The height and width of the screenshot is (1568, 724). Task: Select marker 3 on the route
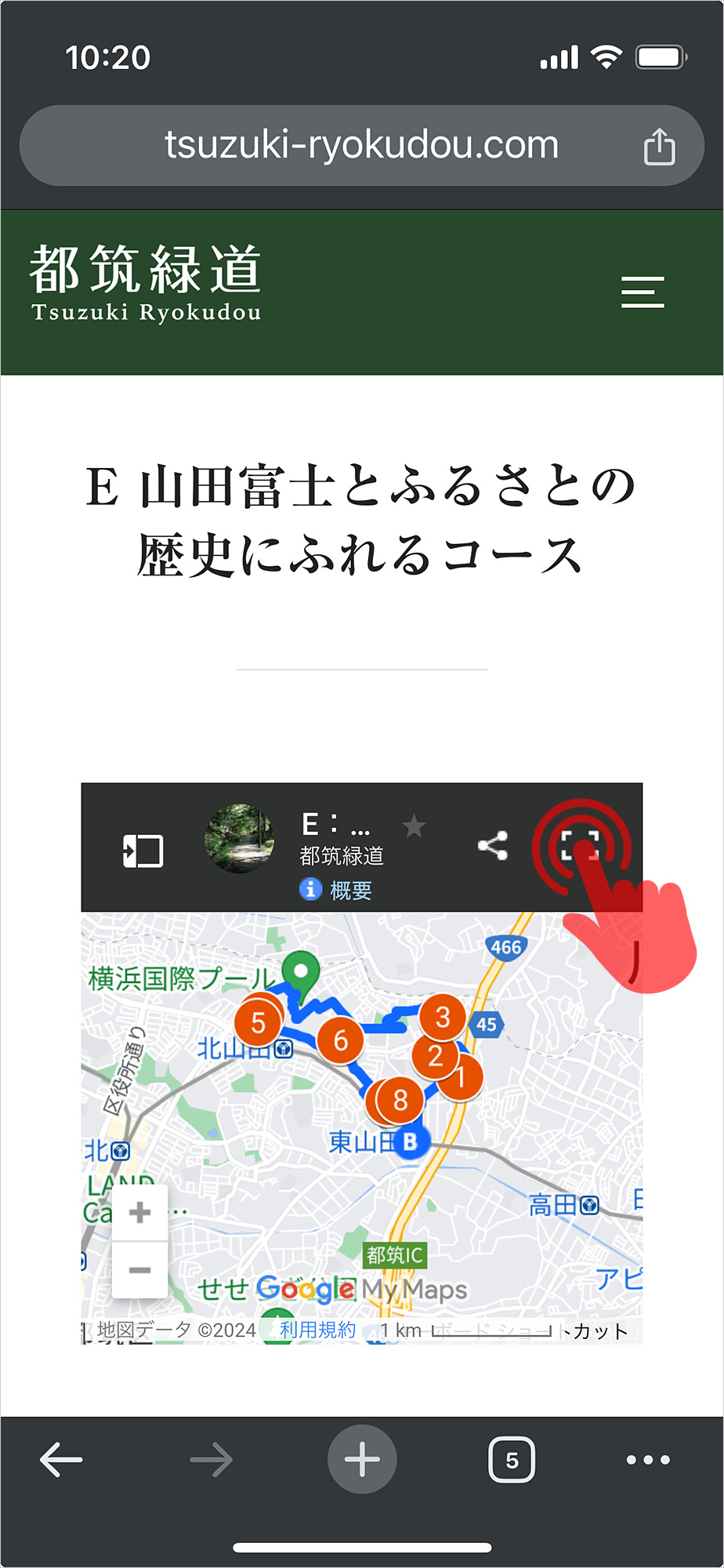click(x=443, y=1017)
